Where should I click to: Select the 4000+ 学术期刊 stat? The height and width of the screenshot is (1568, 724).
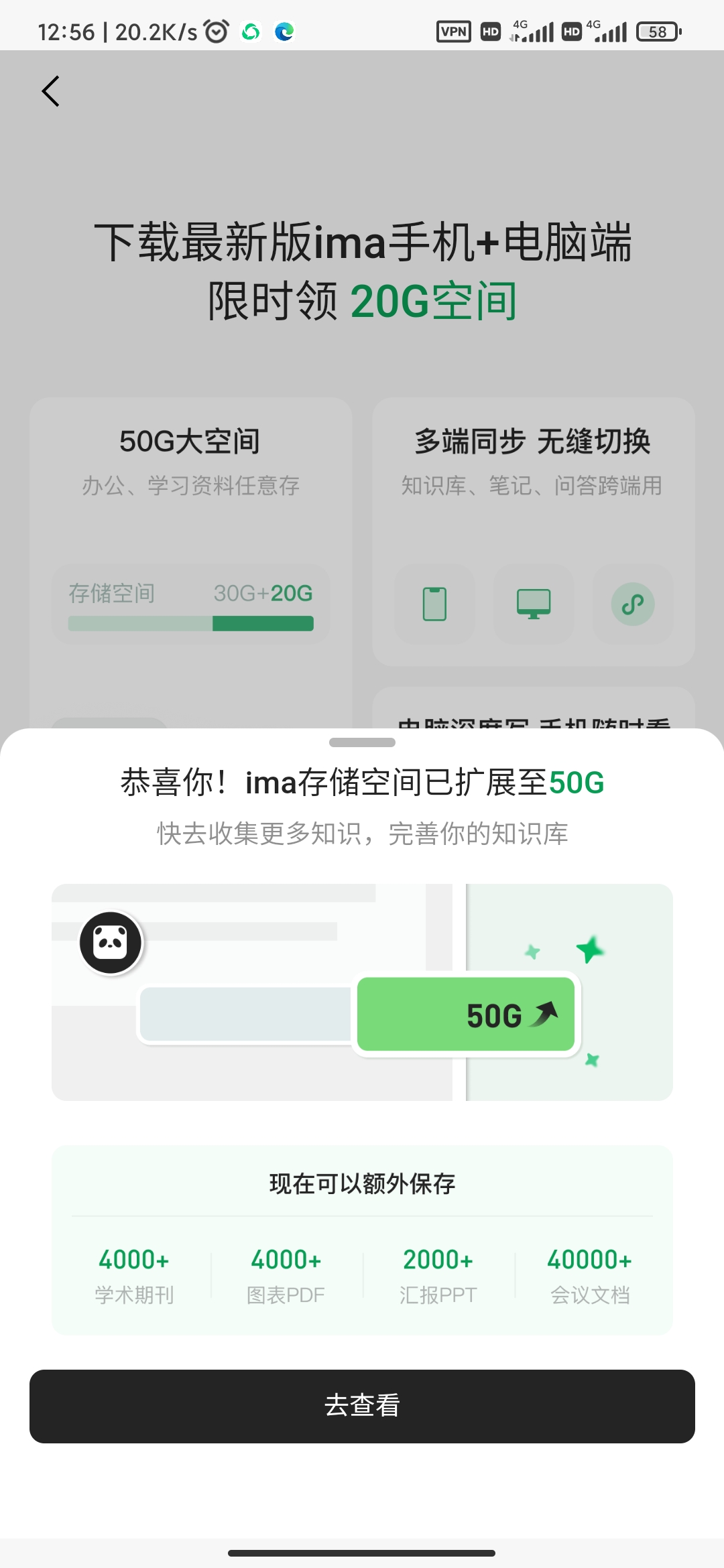point(134,1273)
